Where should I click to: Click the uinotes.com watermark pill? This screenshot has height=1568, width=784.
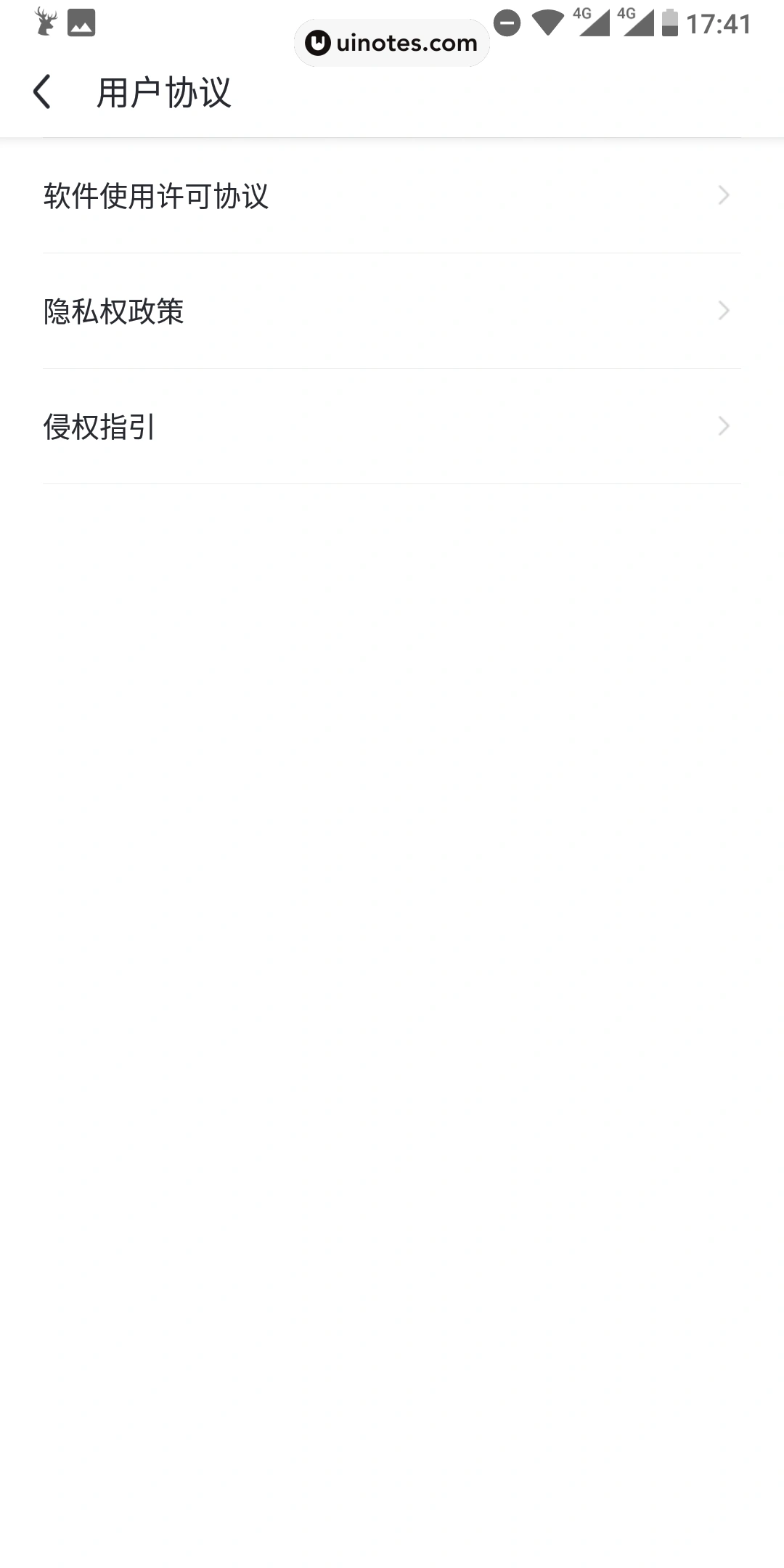pos(391,43)
